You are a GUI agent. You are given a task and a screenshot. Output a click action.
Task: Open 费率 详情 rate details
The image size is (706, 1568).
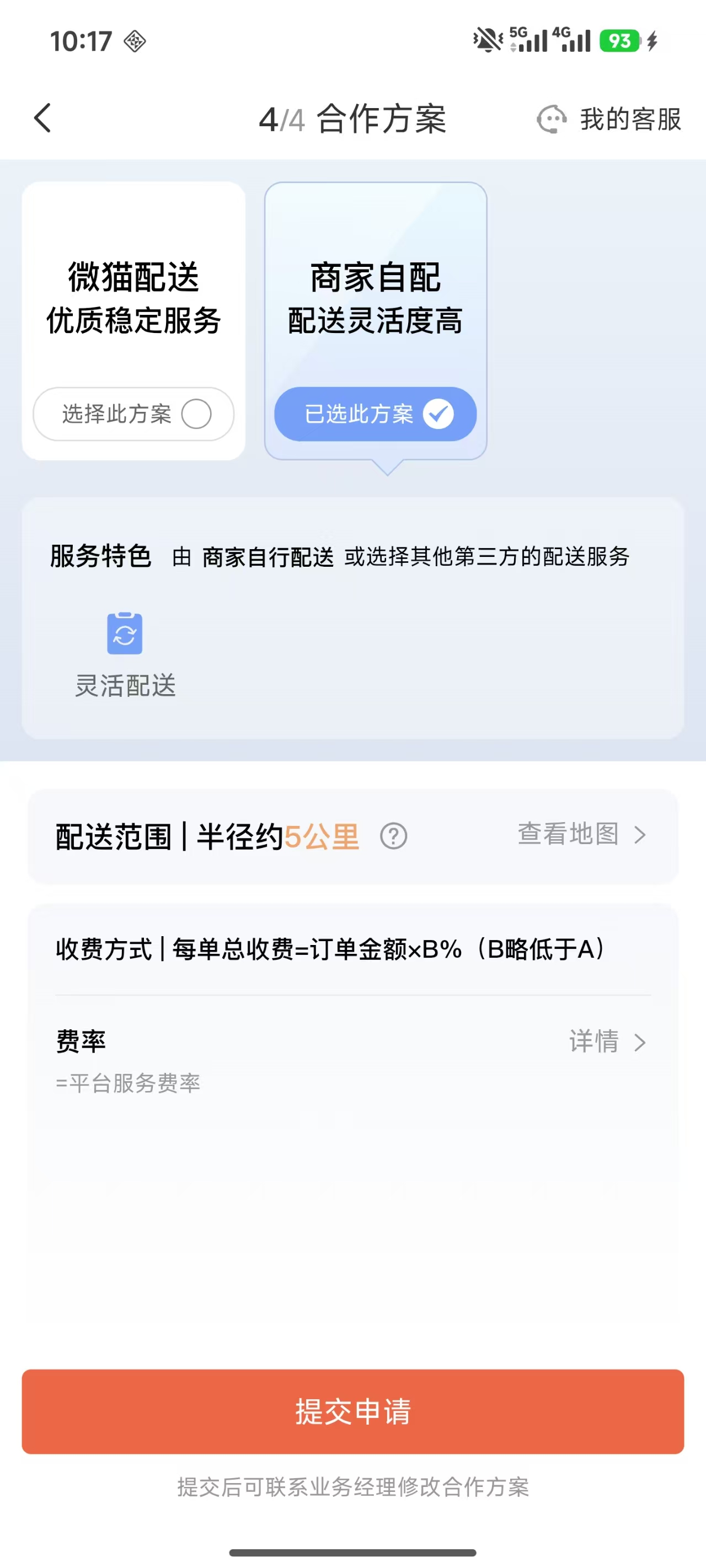(607, 1041)
